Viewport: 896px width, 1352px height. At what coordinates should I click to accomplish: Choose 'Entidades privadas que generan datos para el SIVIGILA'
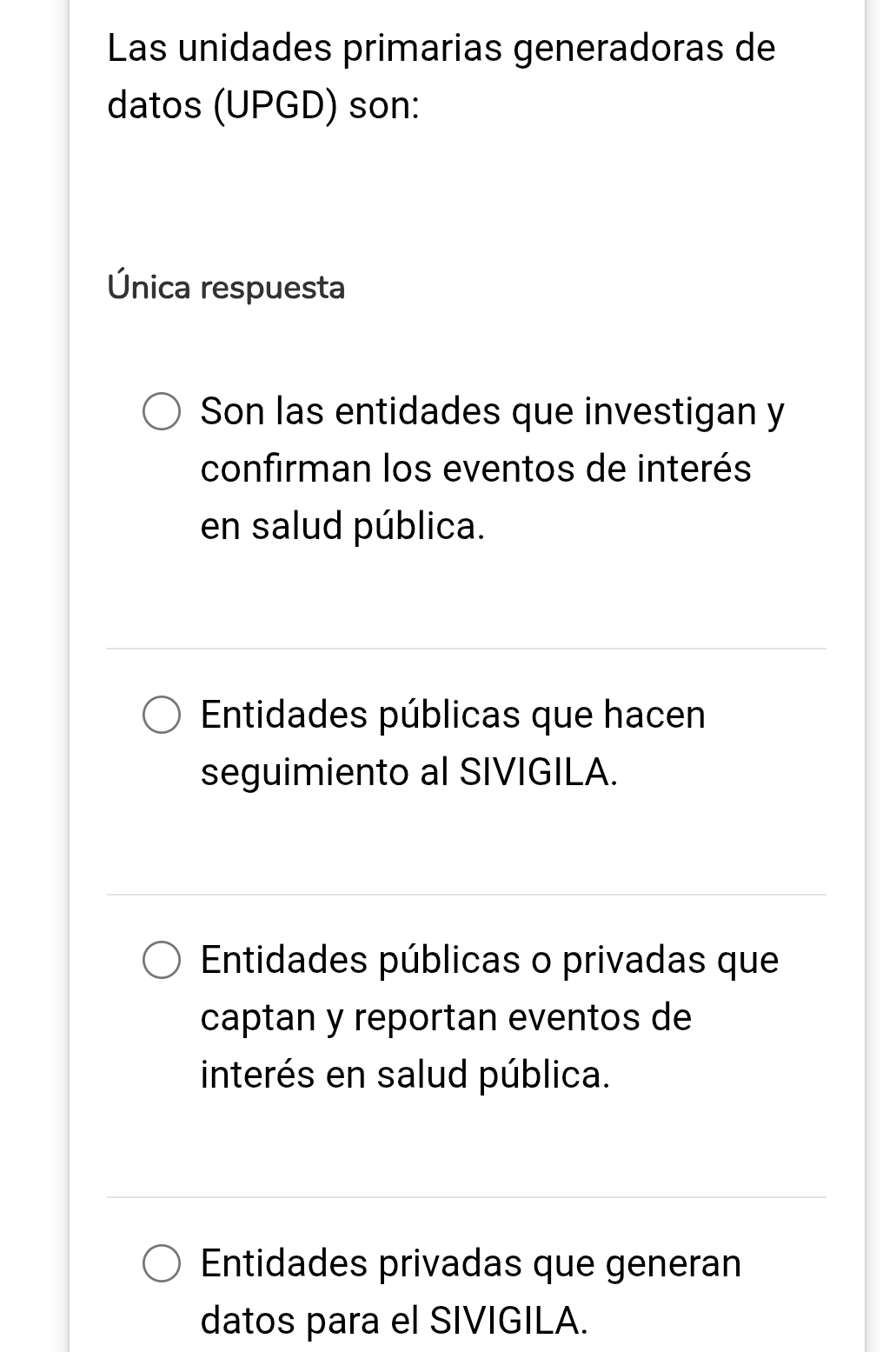[163, 1263]
